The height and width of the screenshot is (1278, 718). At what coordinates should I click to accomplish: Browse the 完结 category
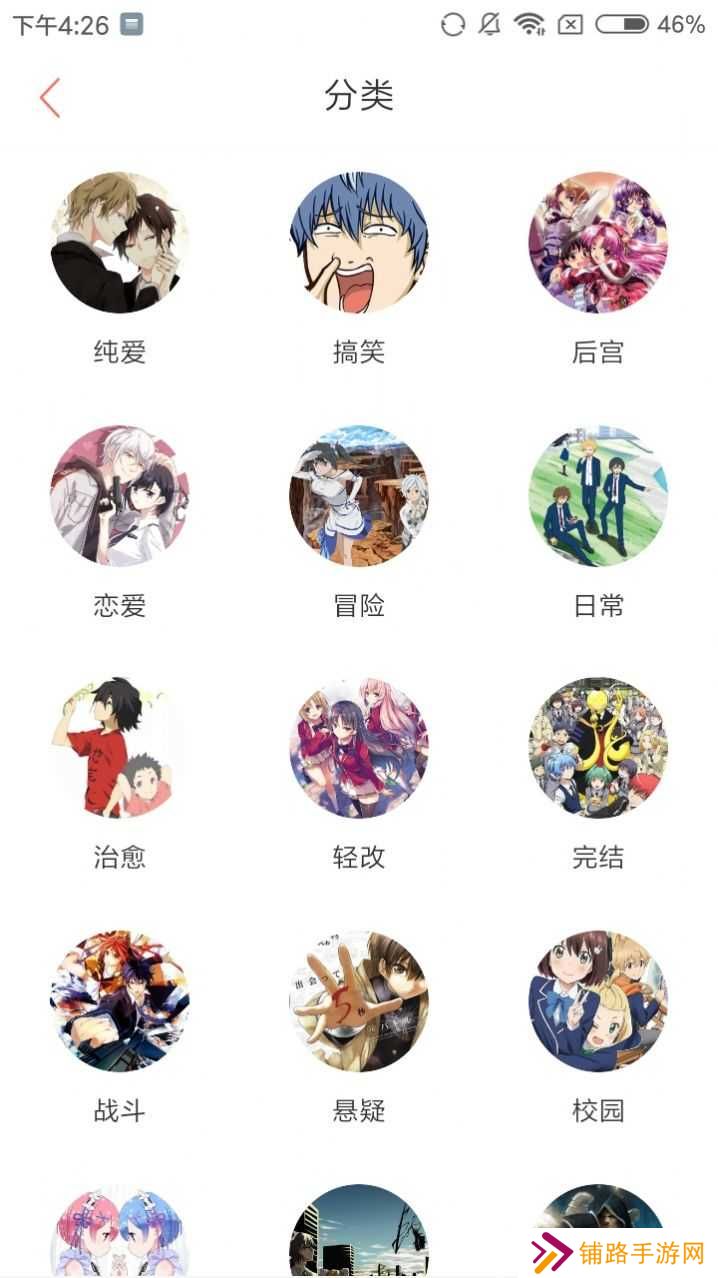pyautogui.click(x=598, y=748)
